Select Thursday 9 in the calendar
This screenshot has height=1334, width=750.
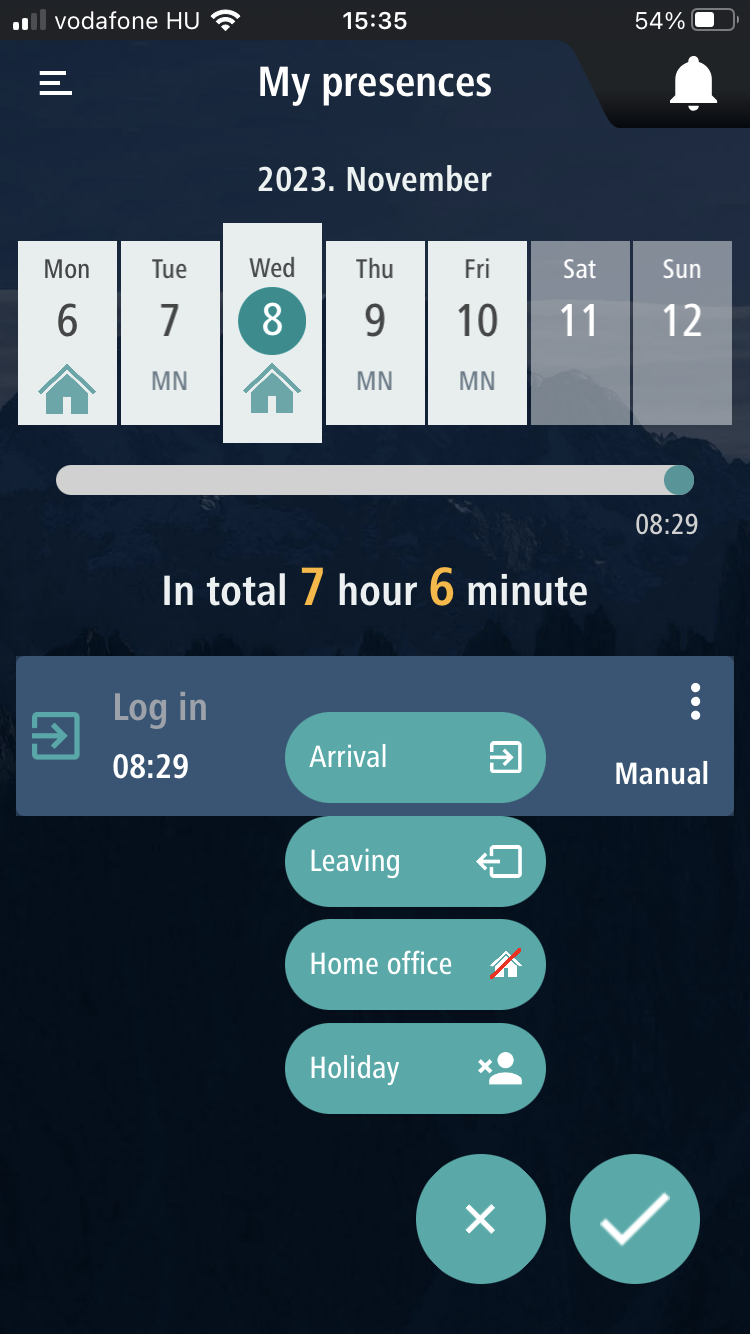coord(375,332)
